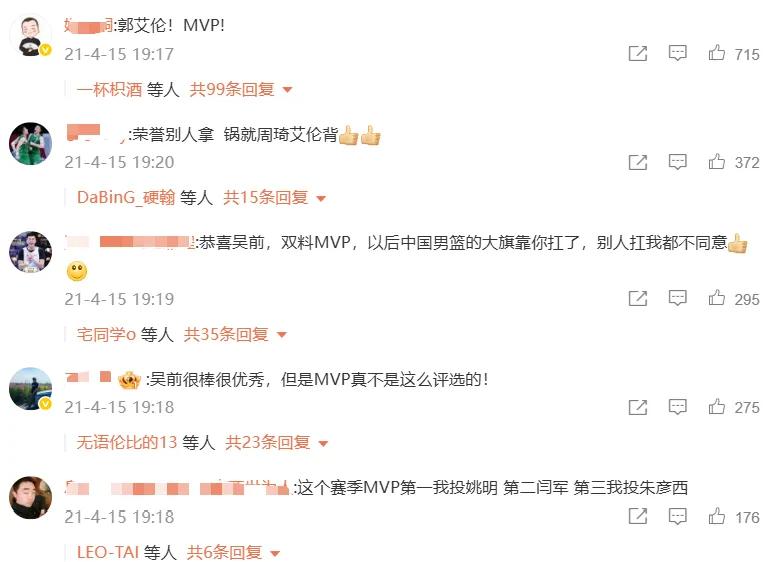The width and height of the screenshot is (766, 562).
Task: Expand 共23条回复 replies
Action: point(276,442)
